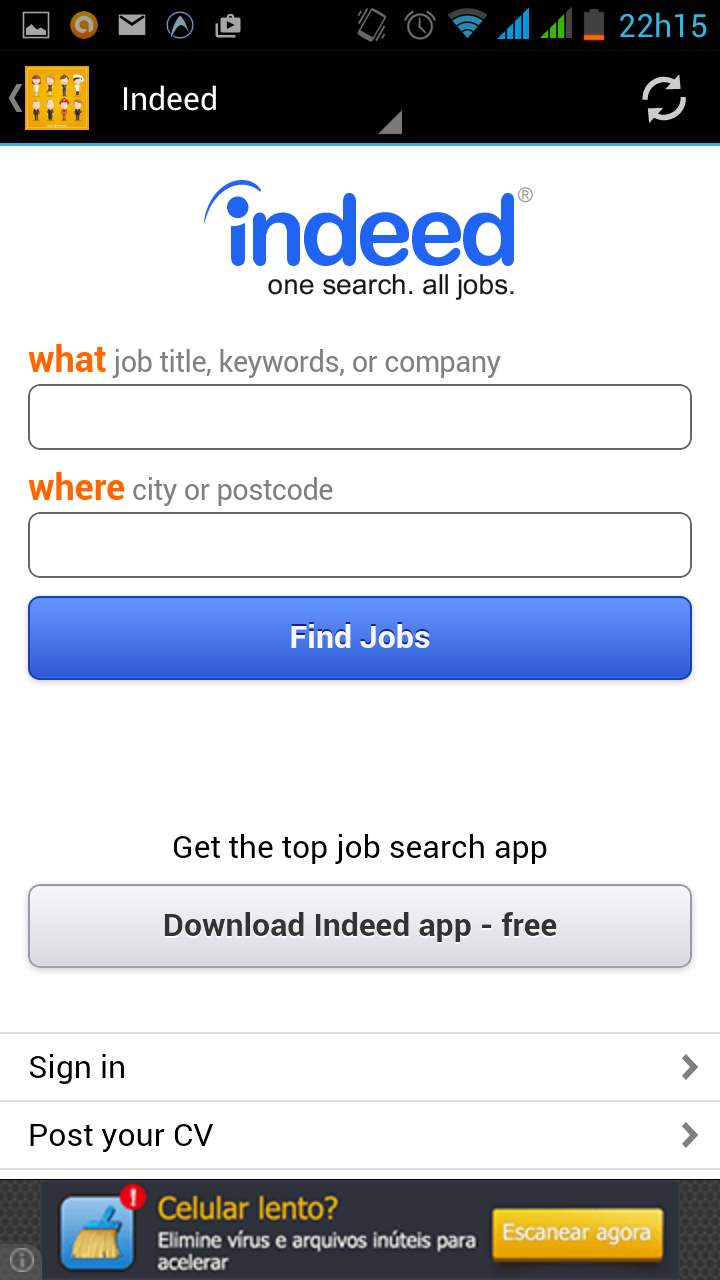Tap the city or postcode input field
This screenshot has width=720, height=1280.
click(360, 545)
